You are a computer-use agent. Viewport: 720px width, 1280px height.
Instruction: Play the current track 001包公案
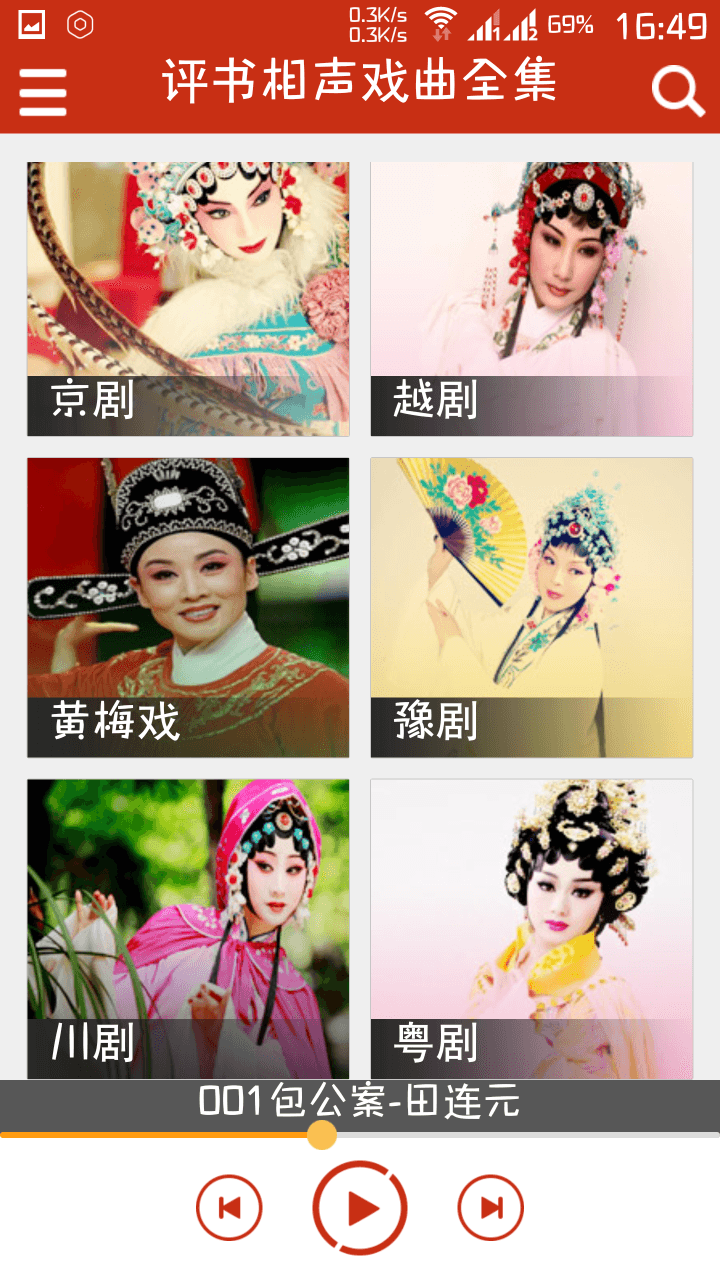[x=360, y=1208]
